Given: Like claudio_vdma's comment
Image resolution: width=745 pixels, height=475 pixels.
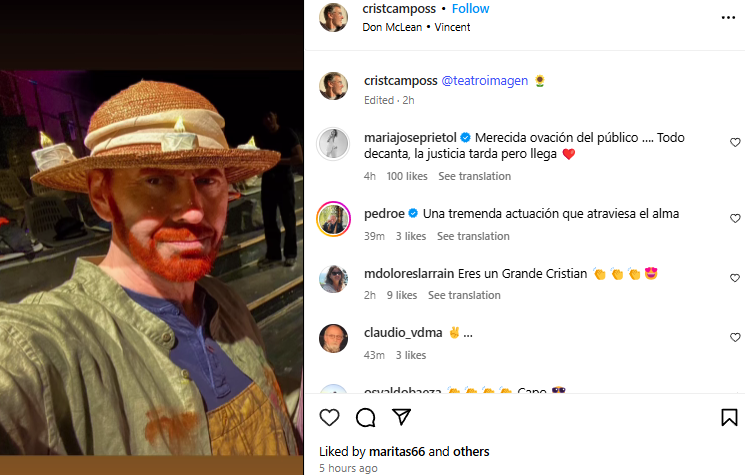Looking at the screenshot, I should point(735,338).
